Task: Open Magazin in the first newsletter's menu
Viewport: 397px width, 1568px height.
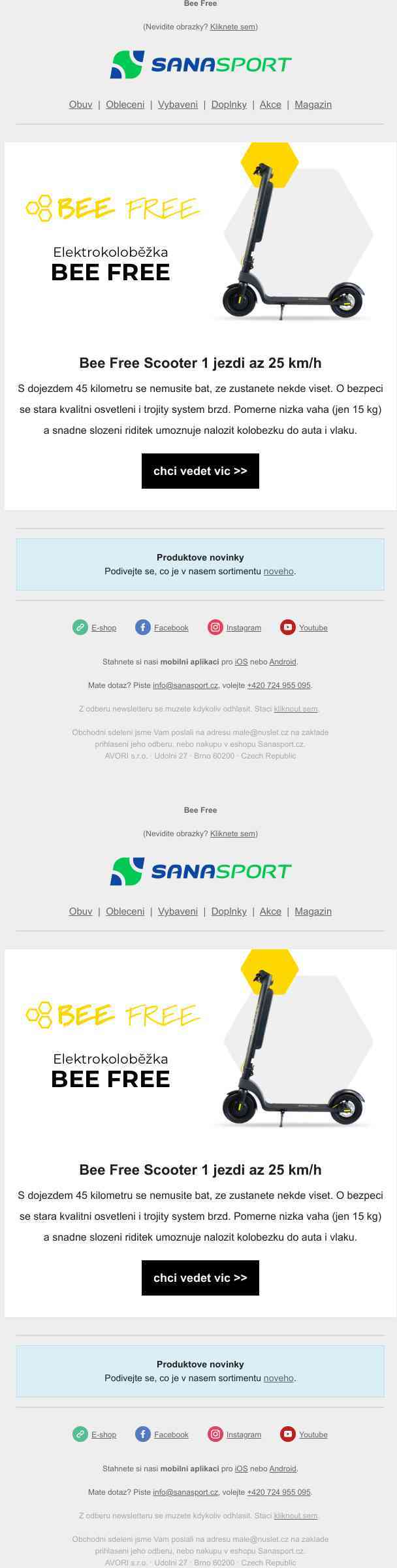Action: click(x=313, y=105)
